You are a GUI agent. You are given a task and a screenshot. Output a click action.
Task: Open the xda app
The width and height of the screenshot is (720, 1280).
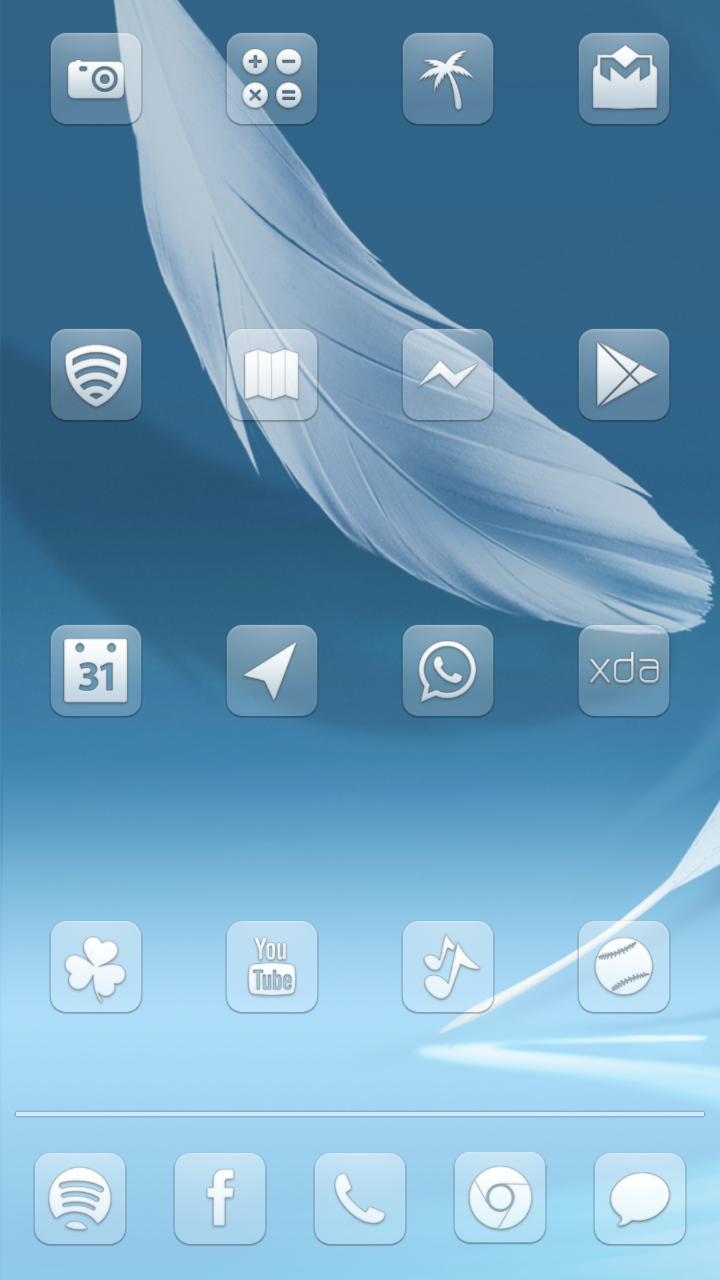(x=624, y=671)
